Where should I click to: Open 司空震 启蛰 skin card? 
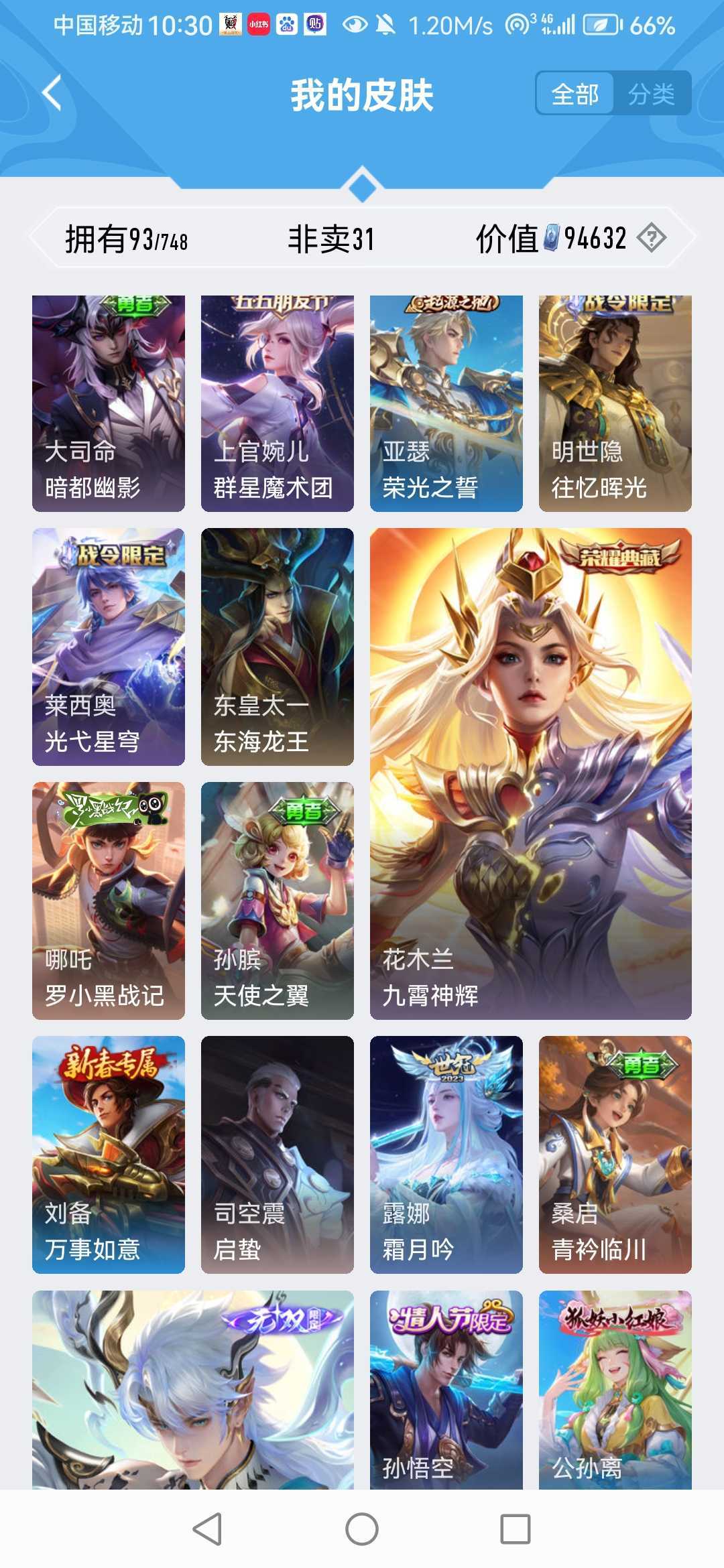point(278,1155)
